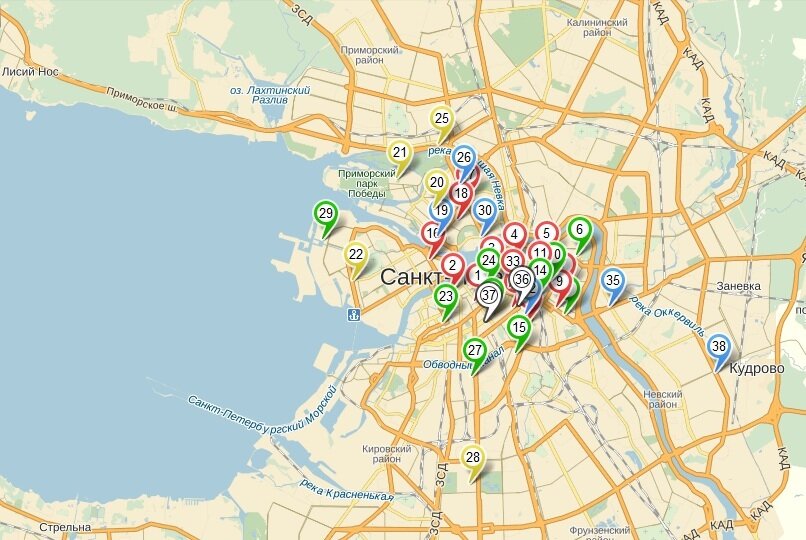Open red marker 4
Image resolution: width=806 pixels, height=540 pixels.
(514, 234)
